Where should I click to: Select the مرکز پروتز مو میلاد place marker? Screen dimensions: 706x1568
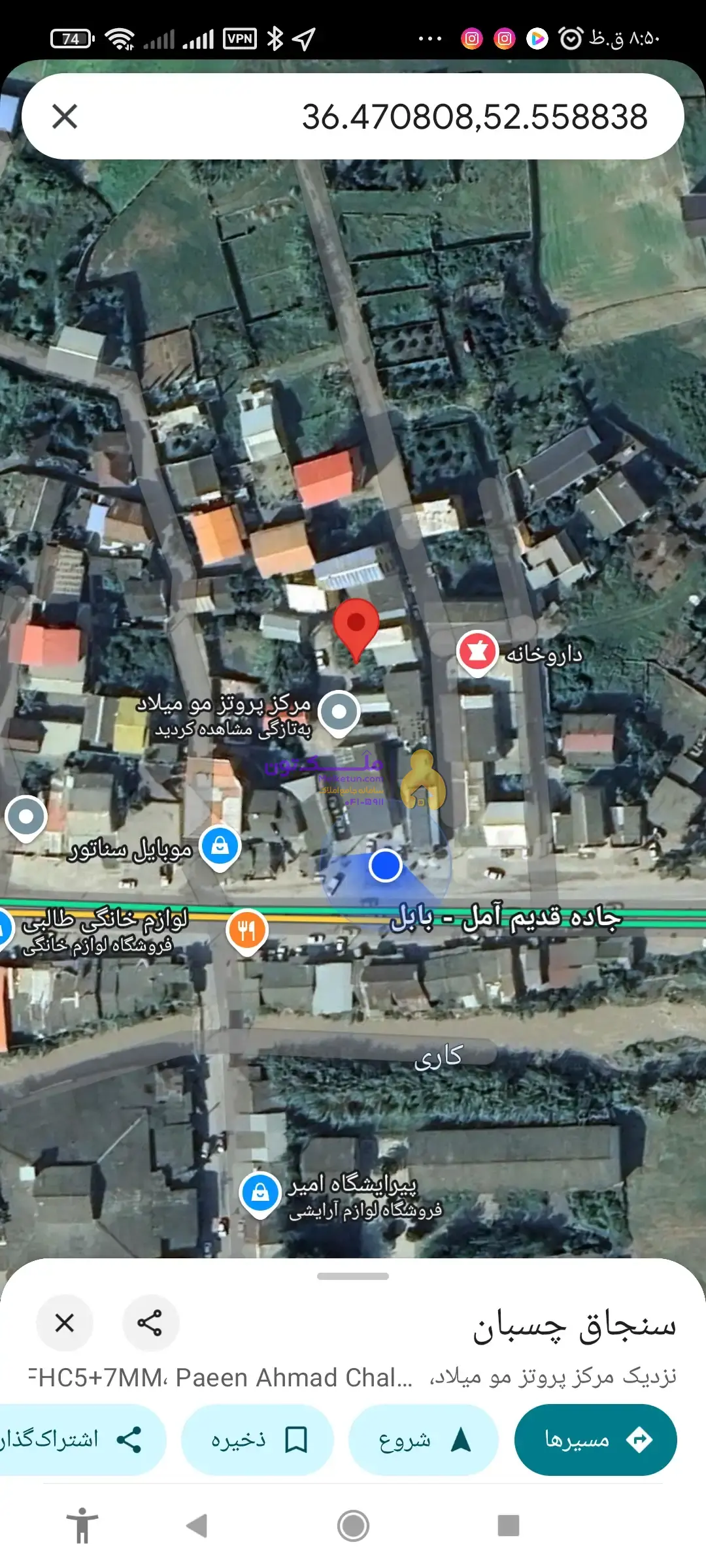339,712
